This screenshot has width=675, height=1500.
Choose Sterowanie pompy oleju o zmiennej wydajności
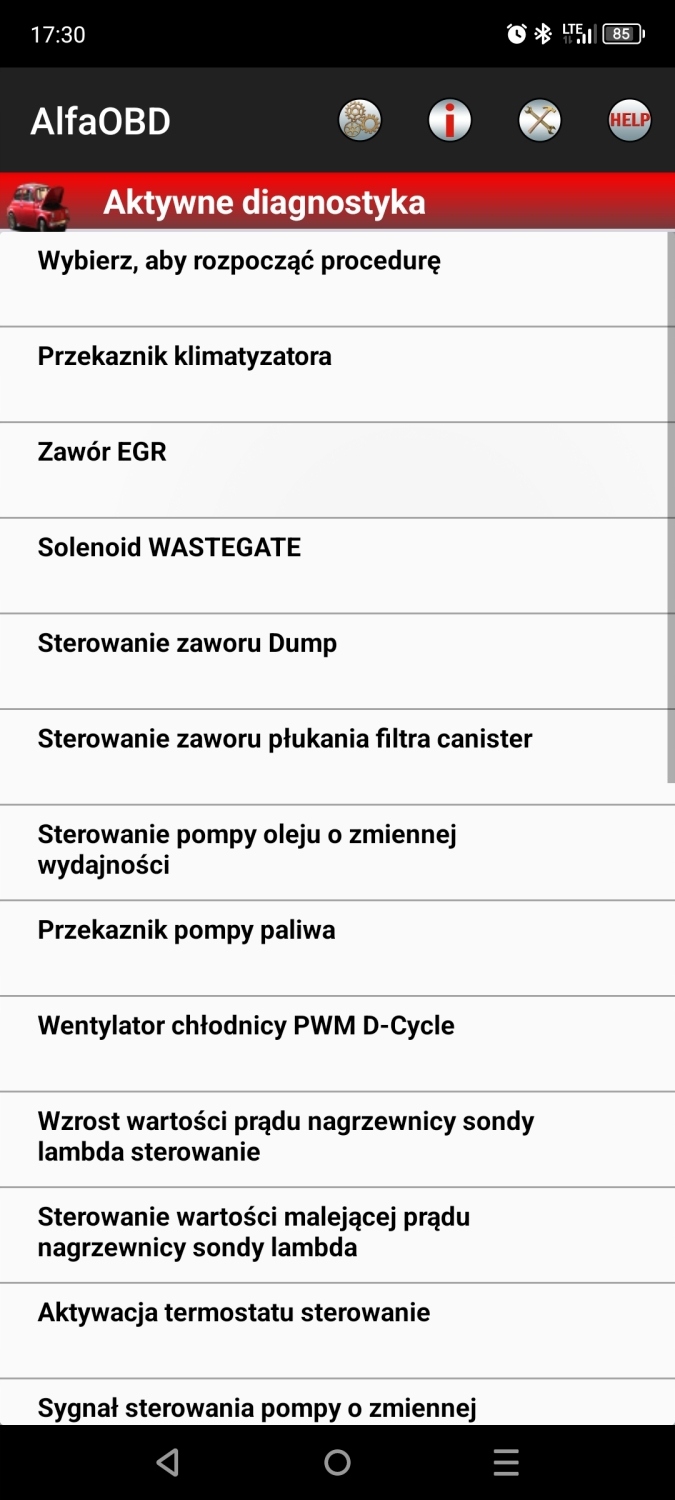tap(334, 852)
